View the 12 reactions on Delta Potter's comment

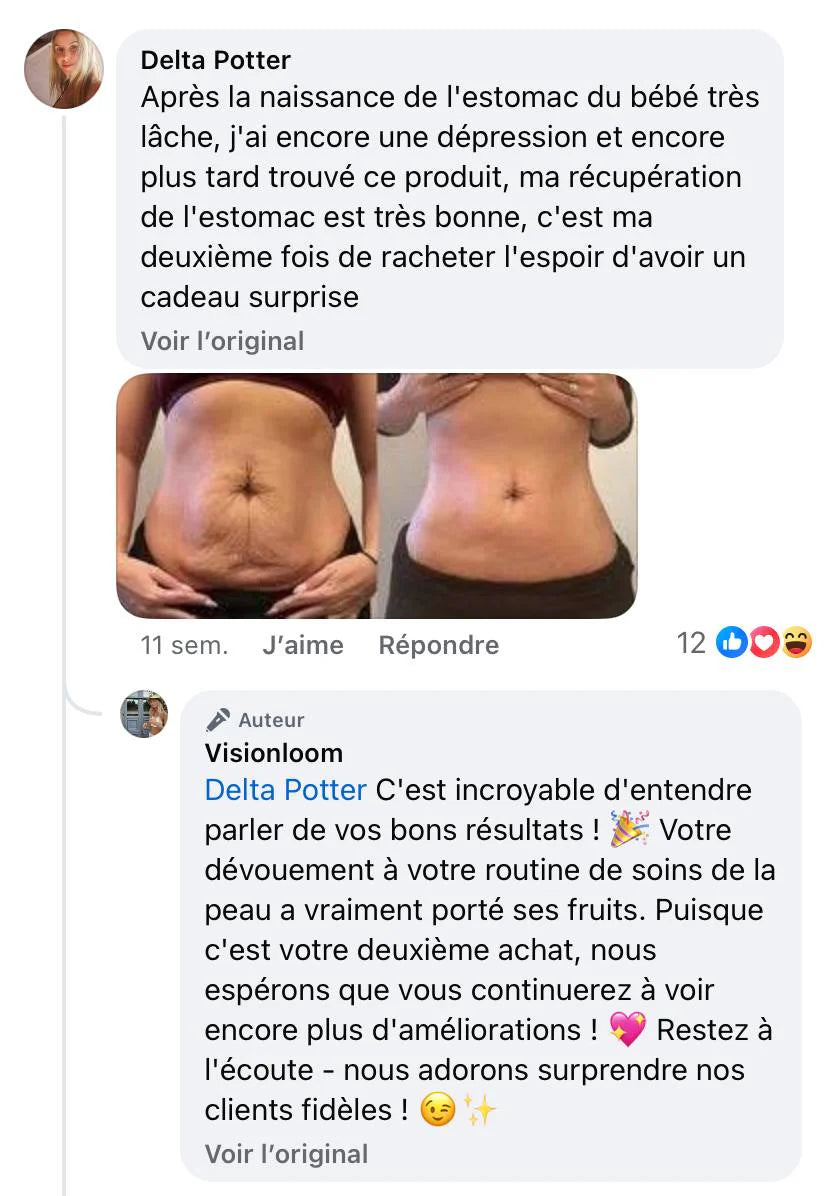744,643
